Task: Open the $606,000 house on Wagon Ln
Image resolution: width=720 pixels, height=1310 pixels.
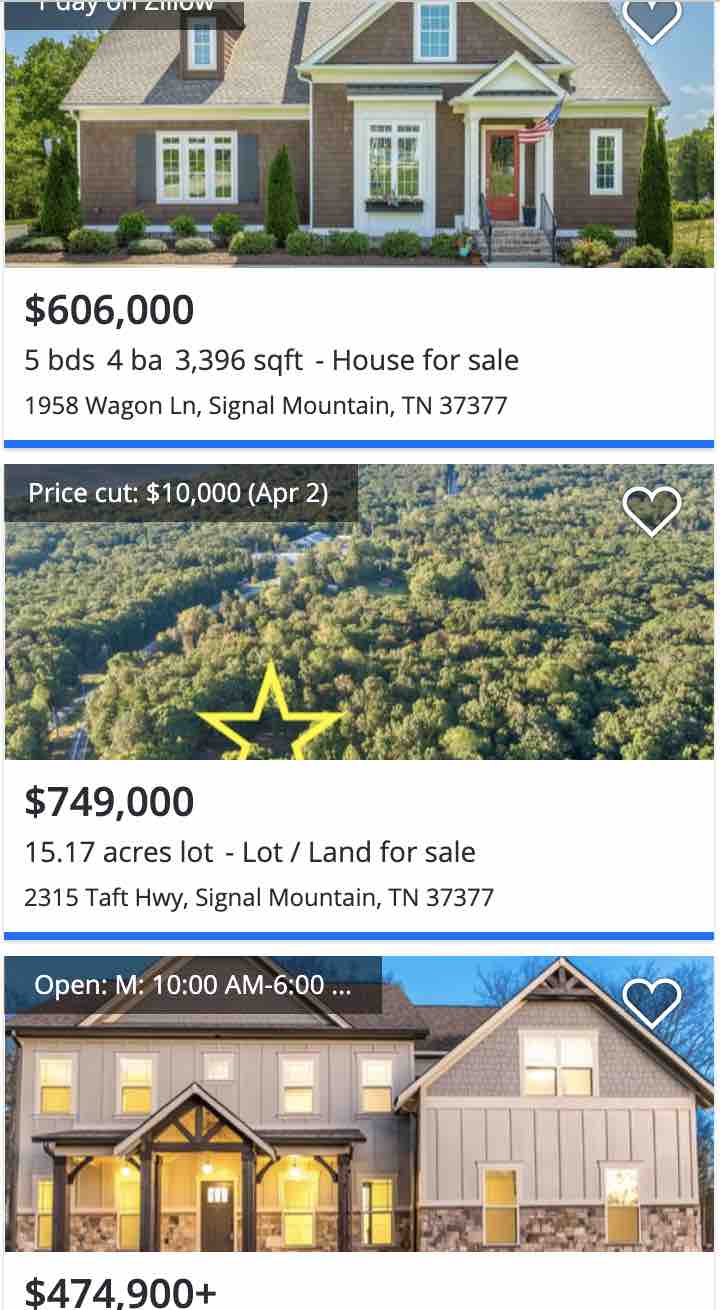Action: 359,220
